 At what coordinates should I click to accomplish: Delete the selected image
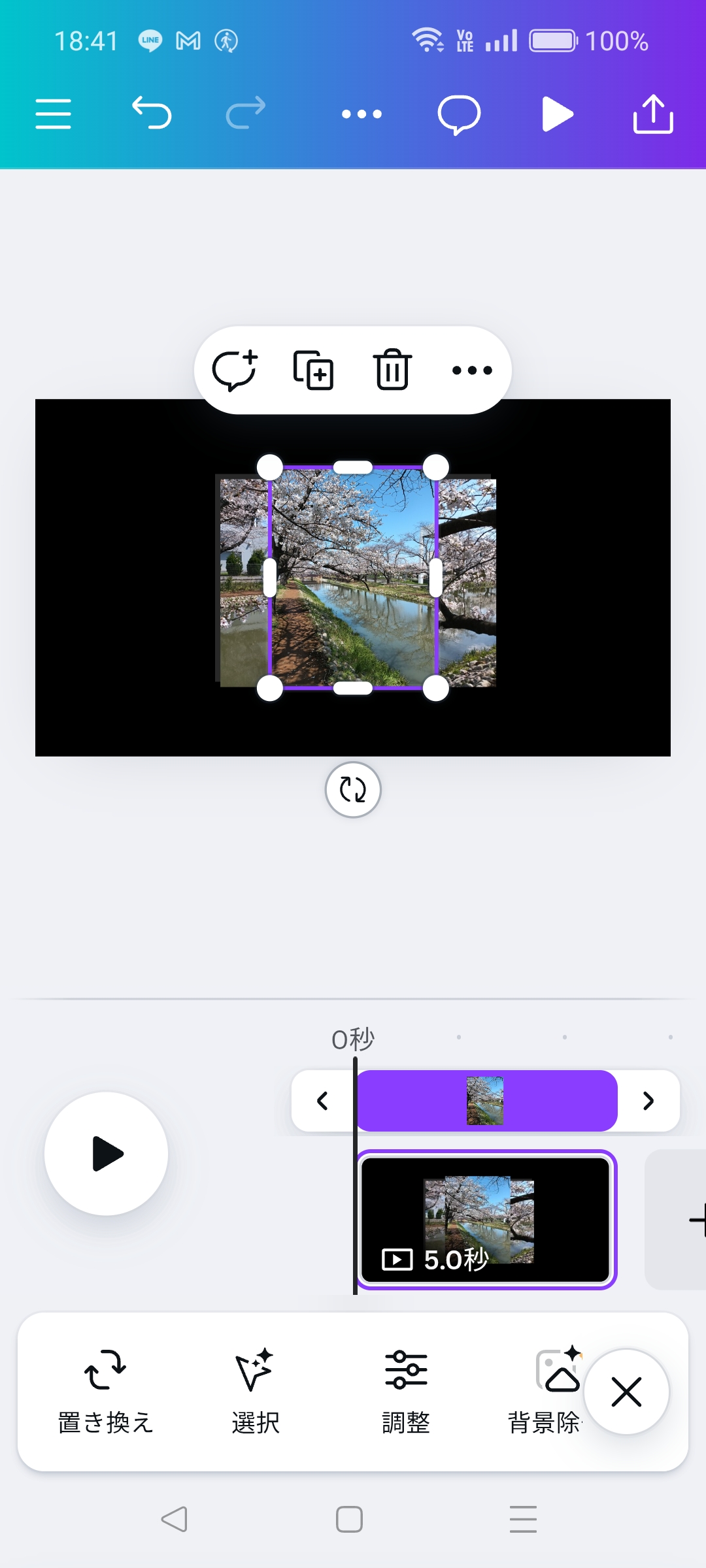(x=392, y=370)
